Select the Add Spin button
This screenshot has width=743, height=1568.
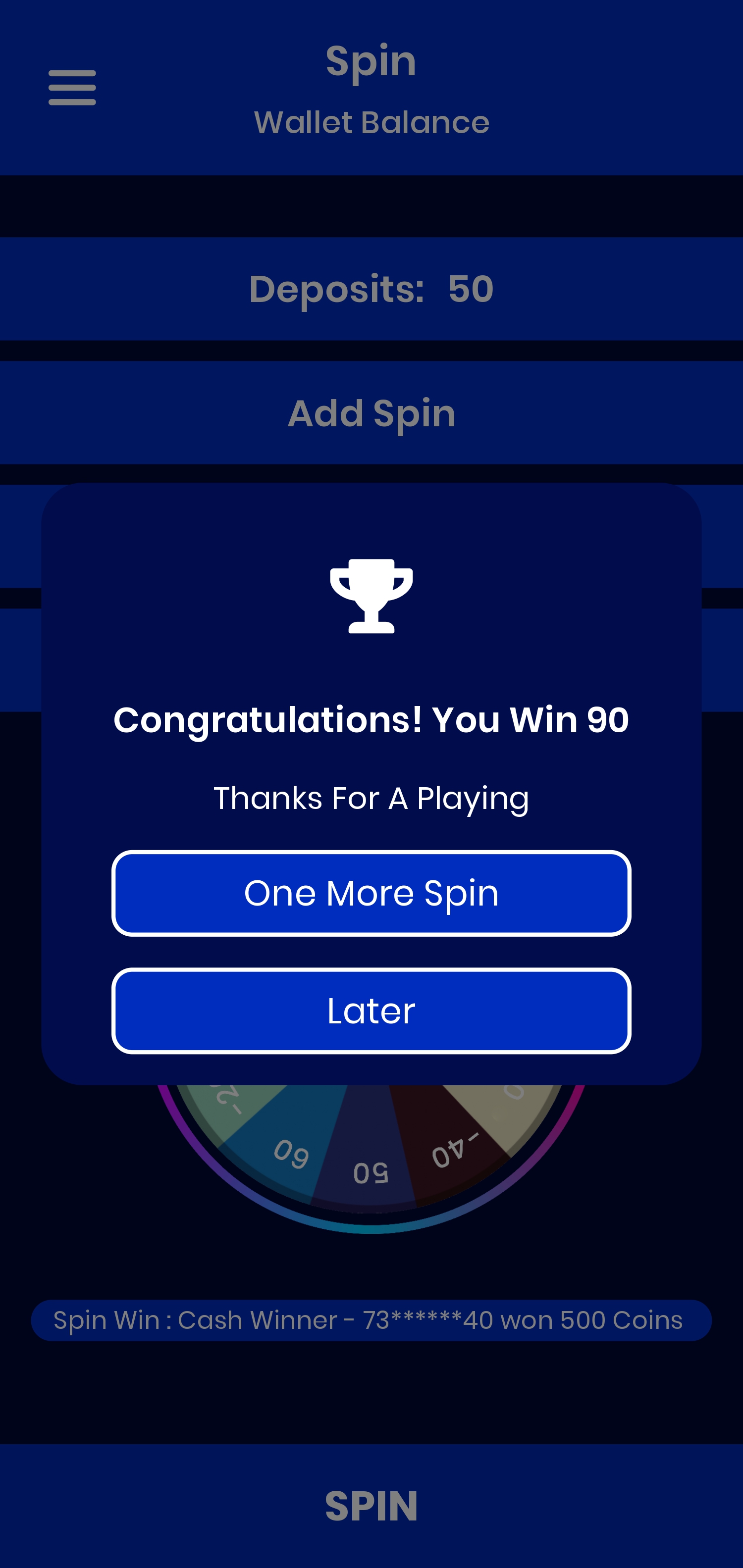click(x=371, y=413)
